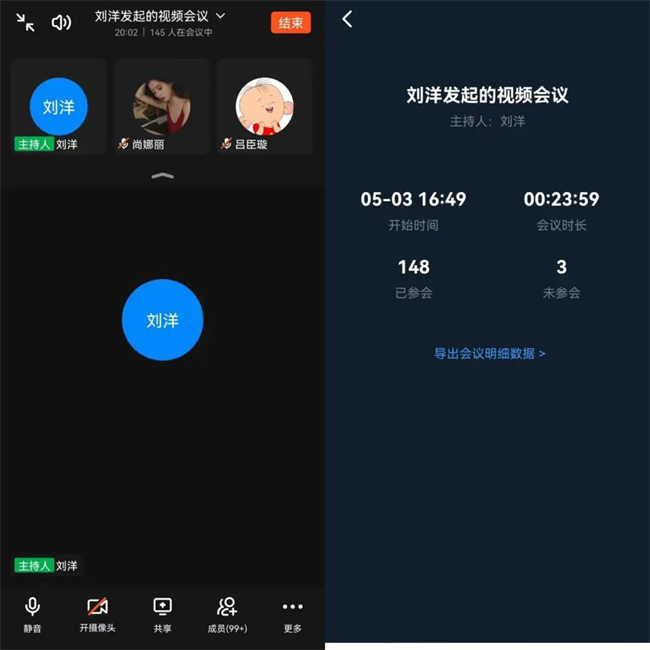
Task: Select participant tile 吕臣璇
Action: tap(264, 107)
